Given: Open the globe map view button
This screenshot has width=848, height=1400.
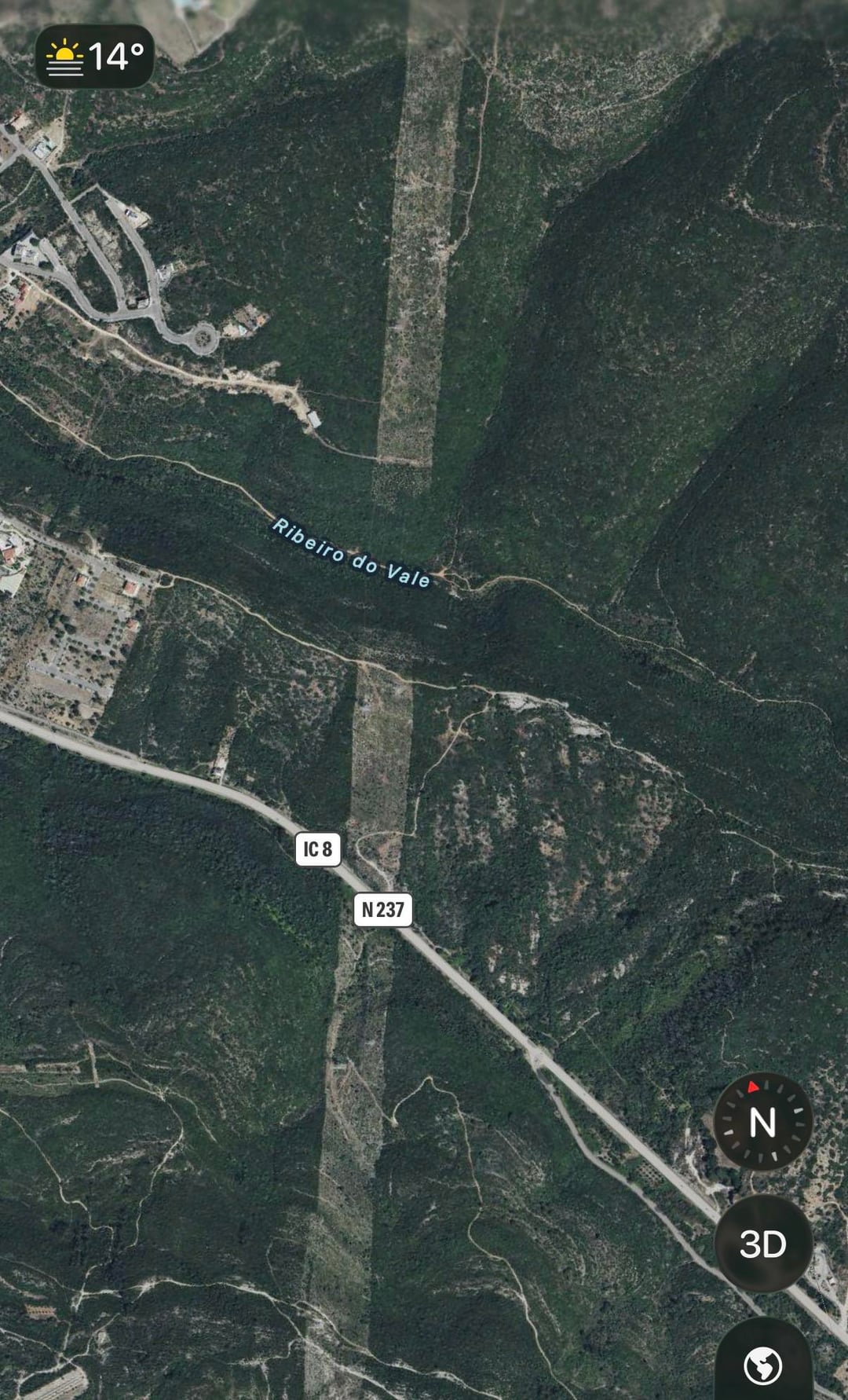Looking at the screenshot, I should (762, 1365).
